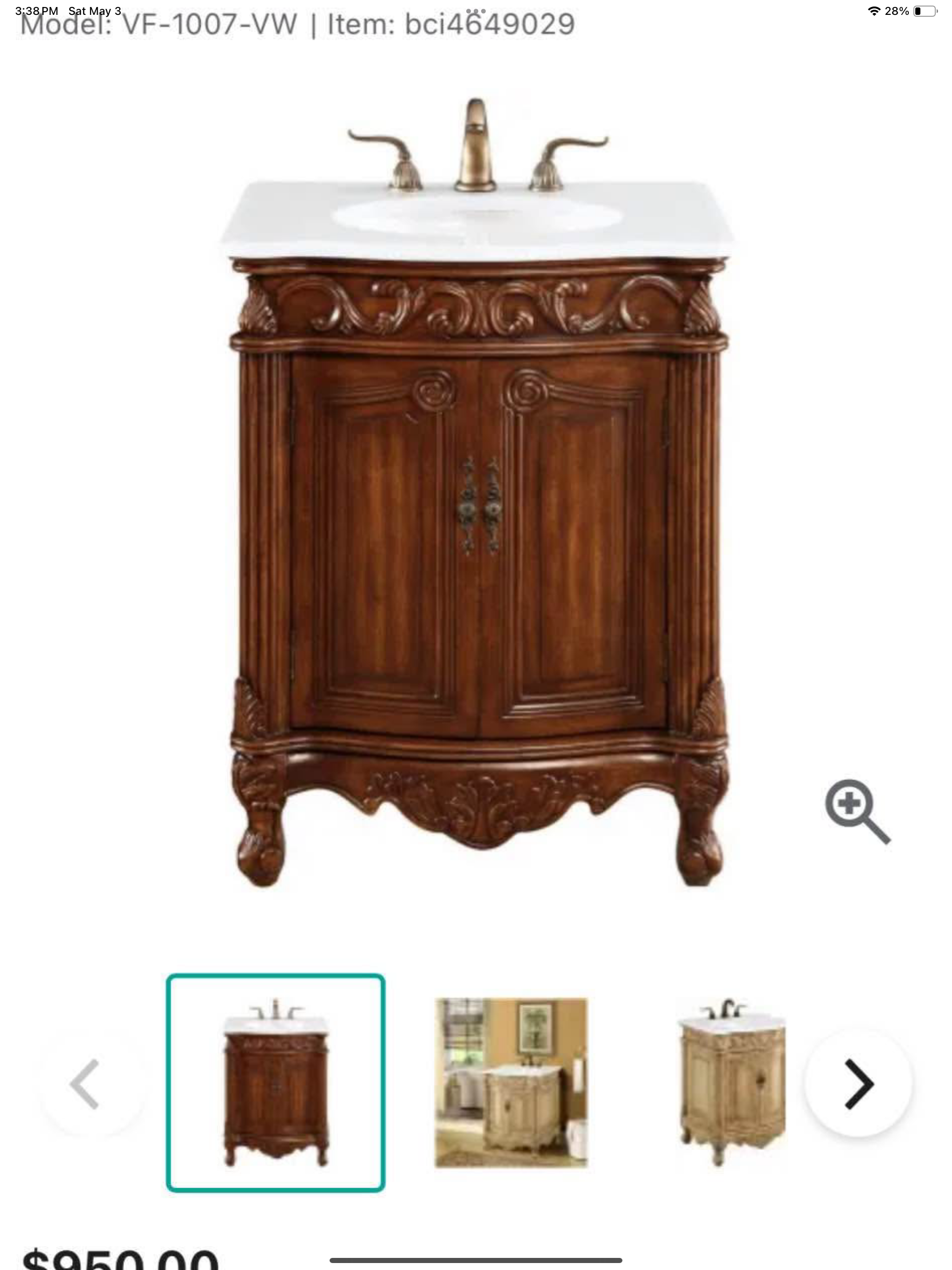Viewport: 952px width, 1270px height.
Task: Select the brown vanity thumbnail
Action: pyautogui.click(x=276, y=1082)
